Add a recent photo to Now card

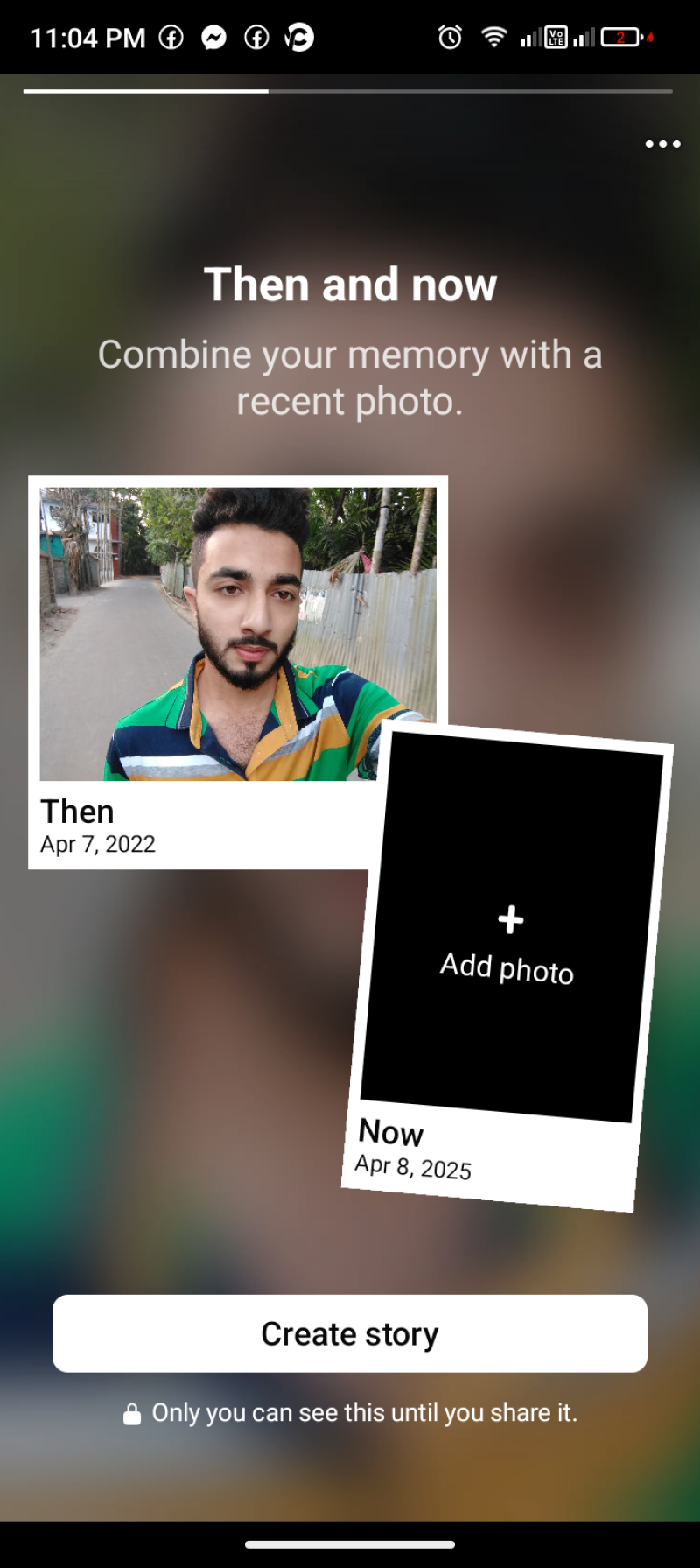(509, 946)
